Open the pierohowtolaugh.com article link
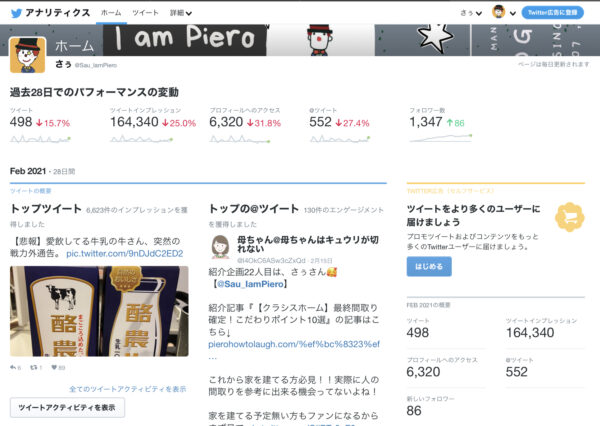Screen dimensions: 600x426 pyautogui.click(x=294, y=343)
